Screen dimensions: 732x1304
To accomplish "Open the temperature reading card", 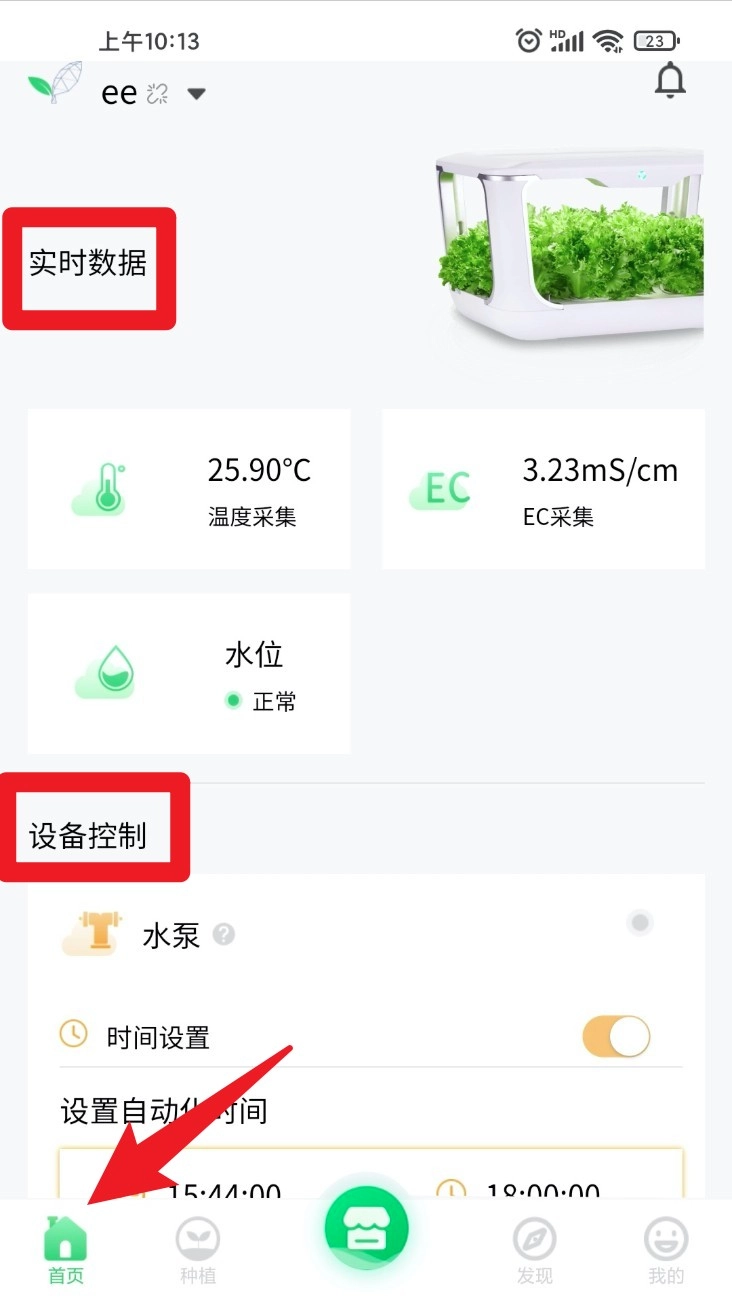I will [189, 489].
